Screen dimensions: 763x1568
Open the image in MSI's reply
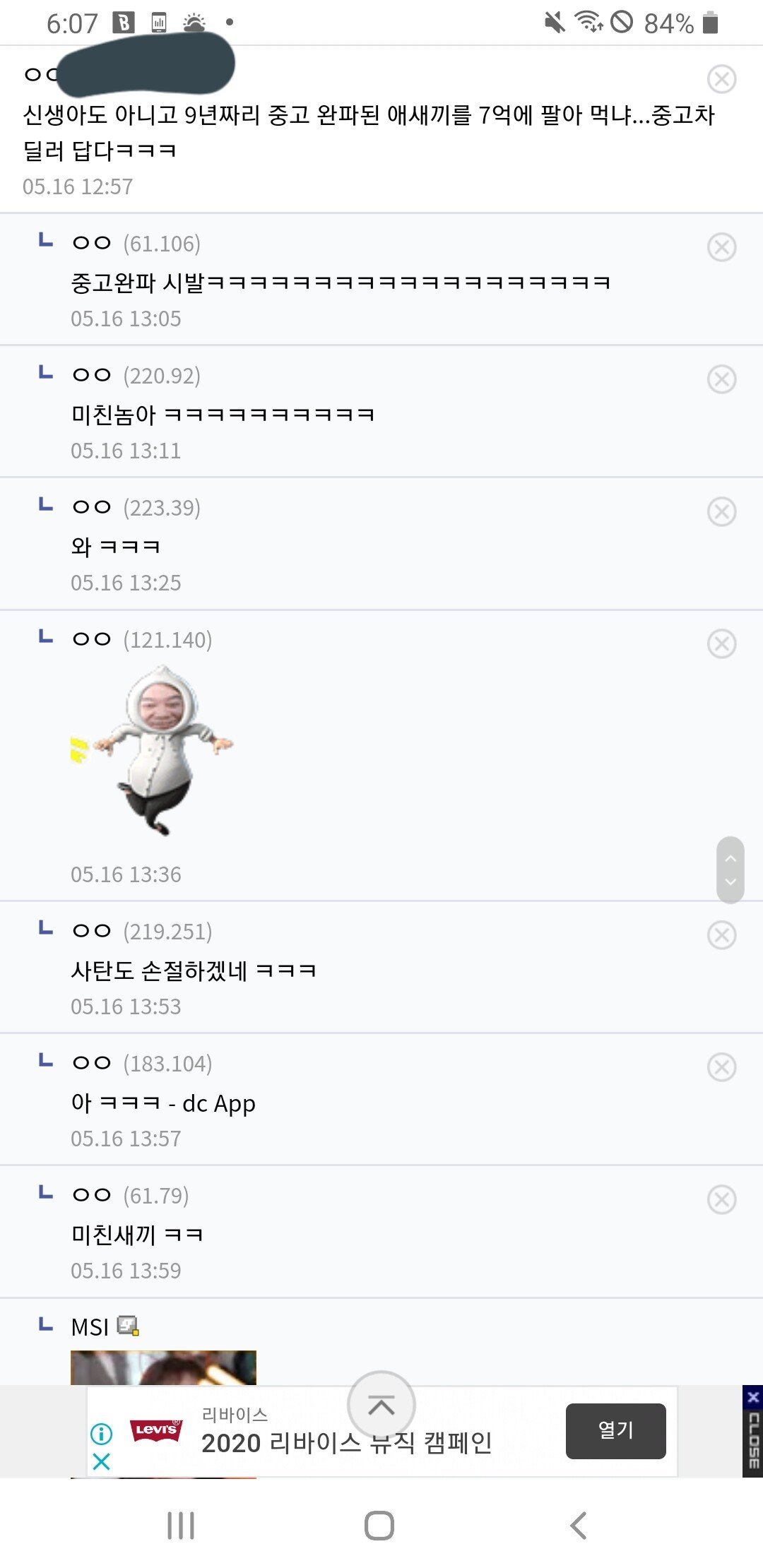tap(163, 1367)
